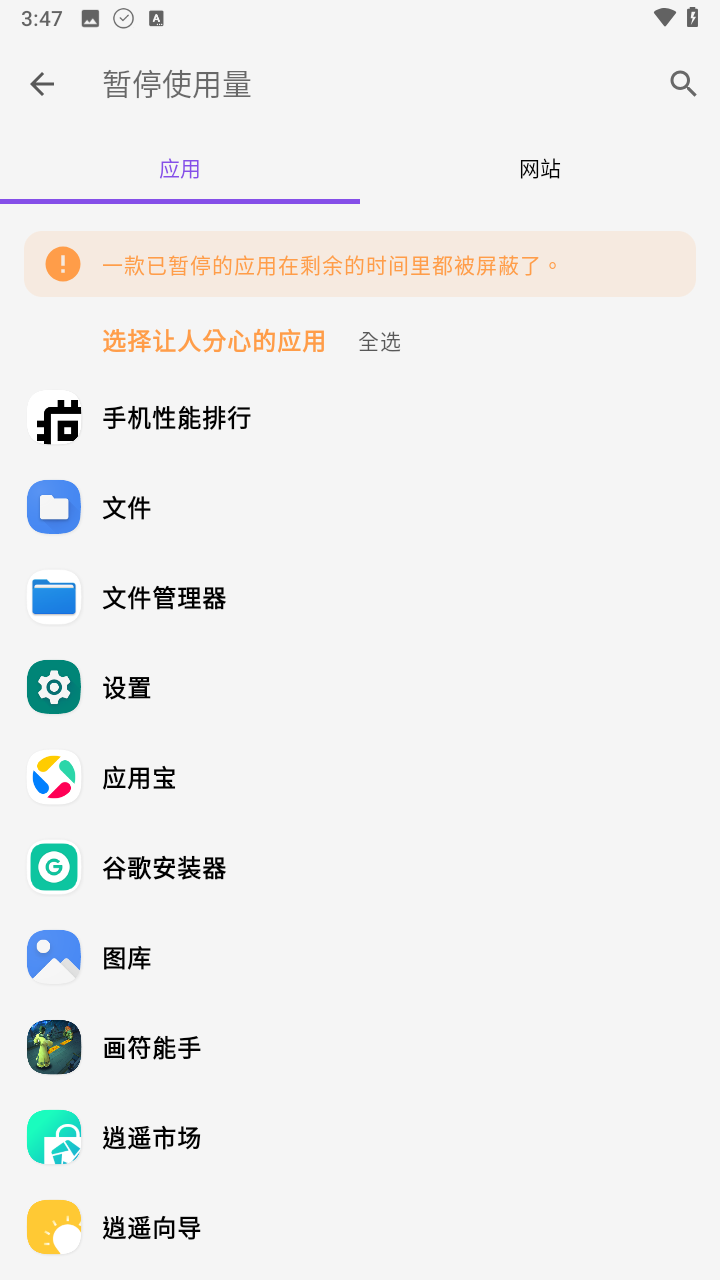Screen dimensions: 720x1280
Task: Select the 逍遥市场 app
Action: pos(151,1138)
